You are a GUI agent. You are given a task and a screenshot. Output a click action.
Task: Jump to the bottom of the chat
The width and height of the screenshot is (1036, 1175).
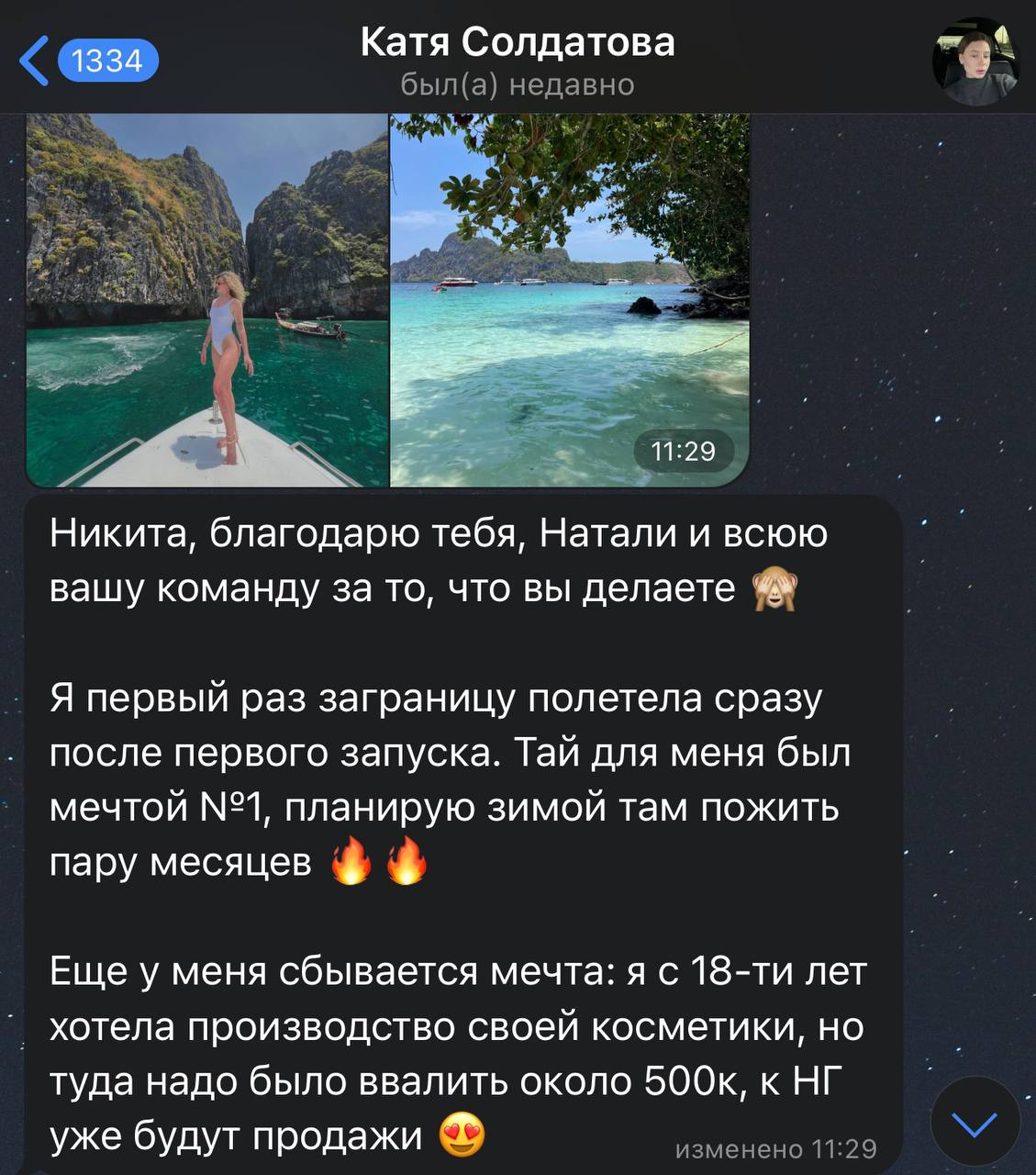975,1122
